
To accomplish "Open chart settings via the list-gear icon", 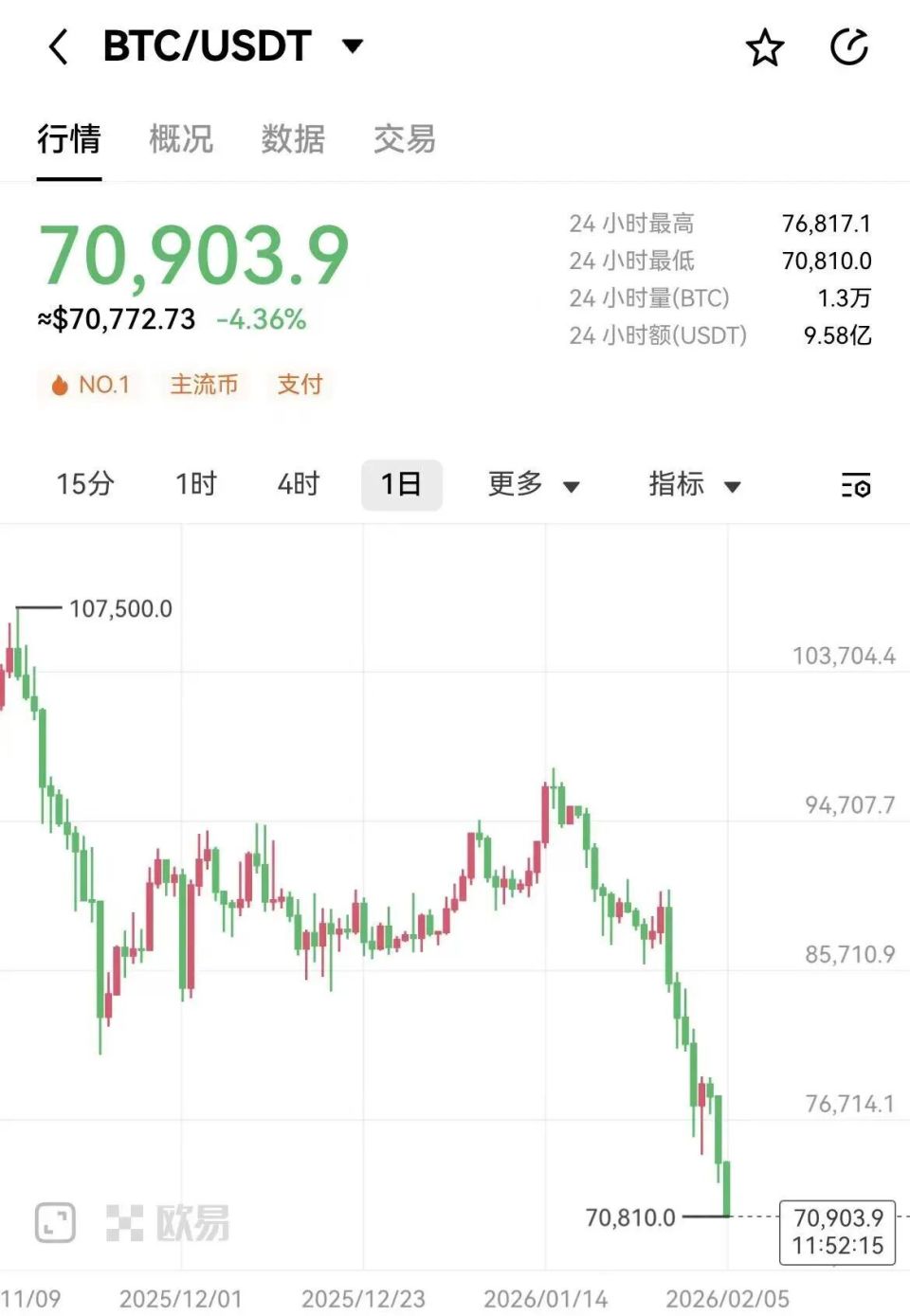I will coord(854,485).
